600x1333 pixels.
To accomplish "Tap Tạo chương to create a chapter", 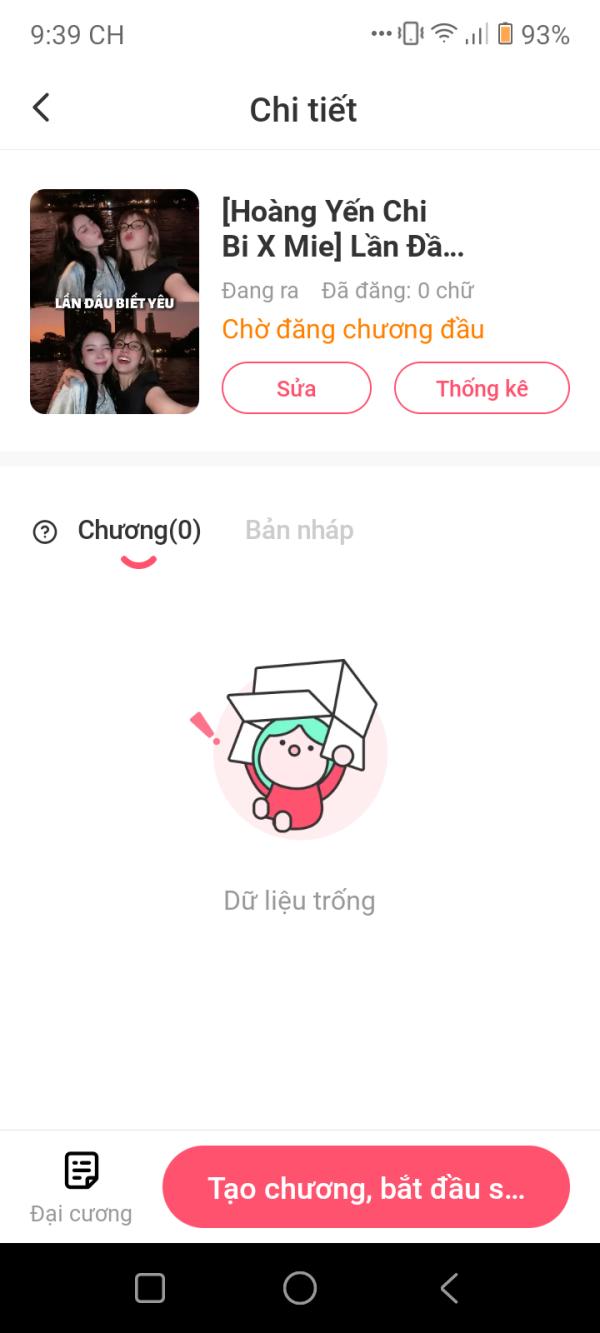I will pyautogui.click(x=366, y=1187).
